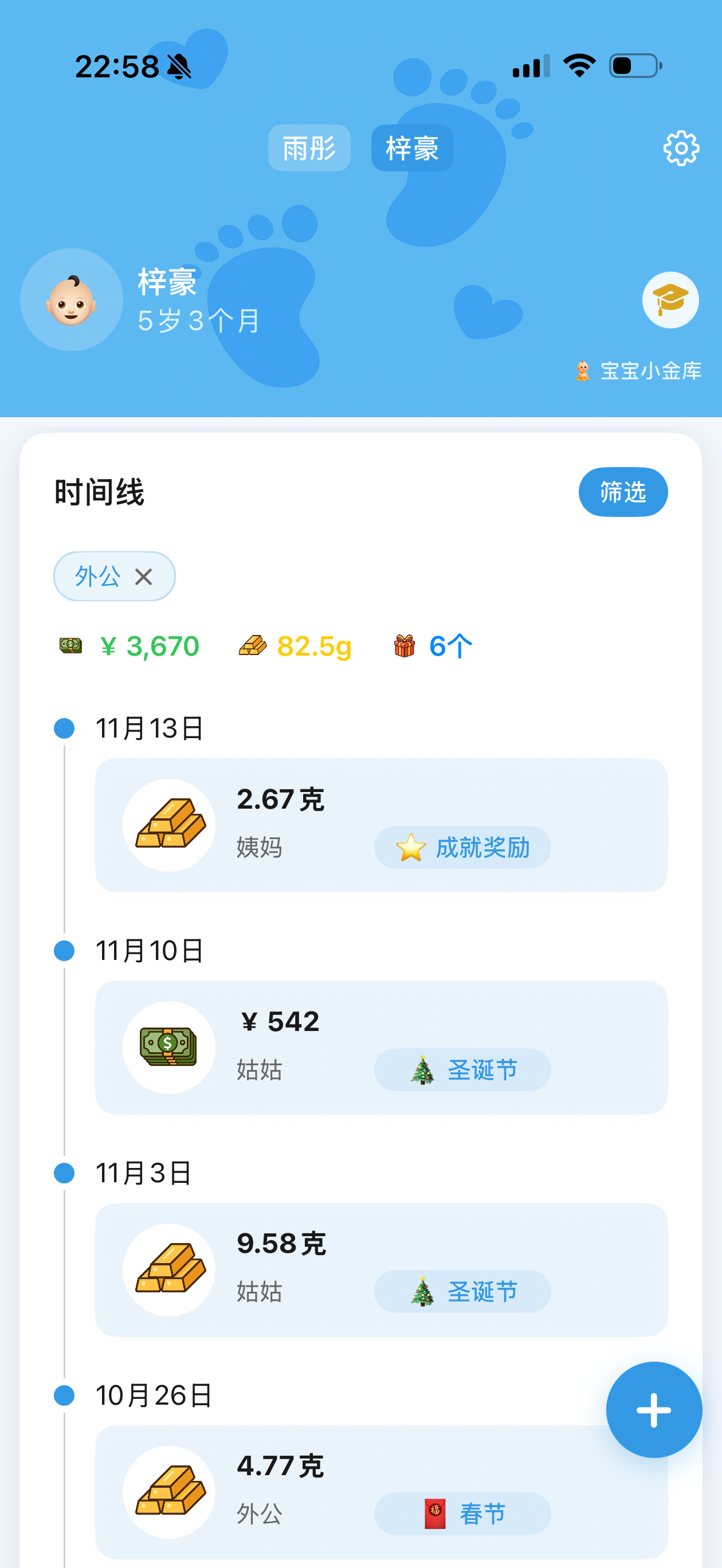Click the graduation cap reward icon
This screenshot has height=1568, width=722.
[670, 301]
